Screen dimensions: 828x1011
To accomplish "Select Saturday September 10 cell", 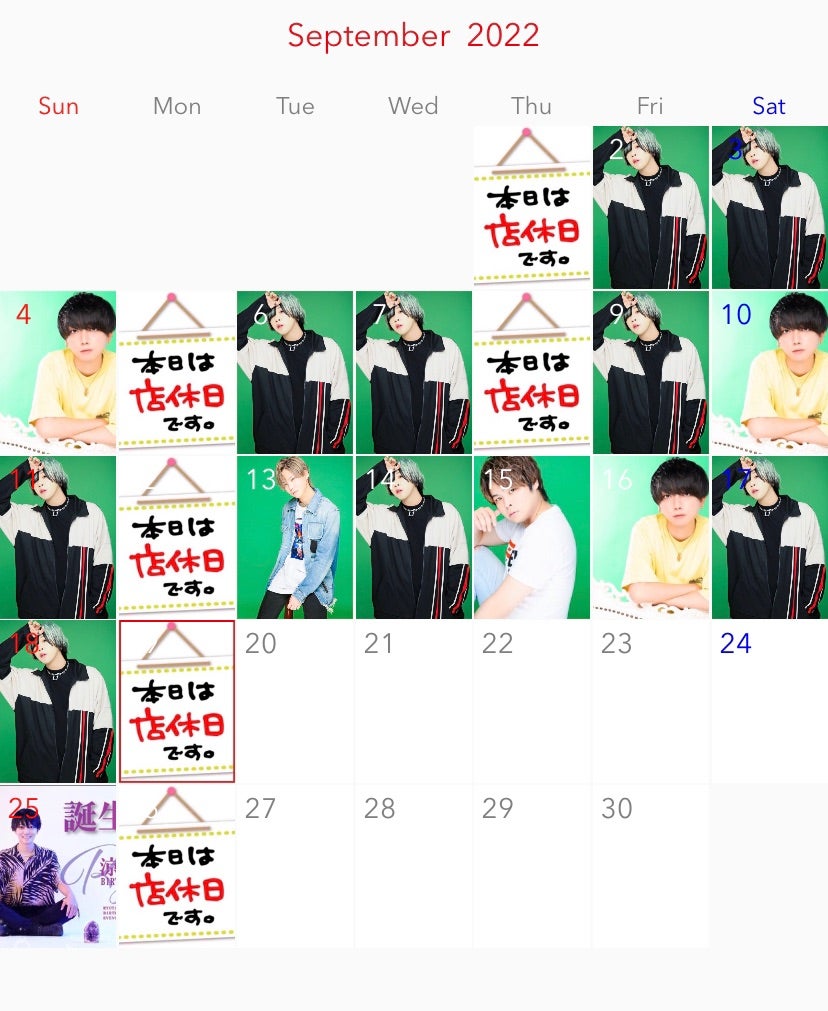I will pos(768,372).
